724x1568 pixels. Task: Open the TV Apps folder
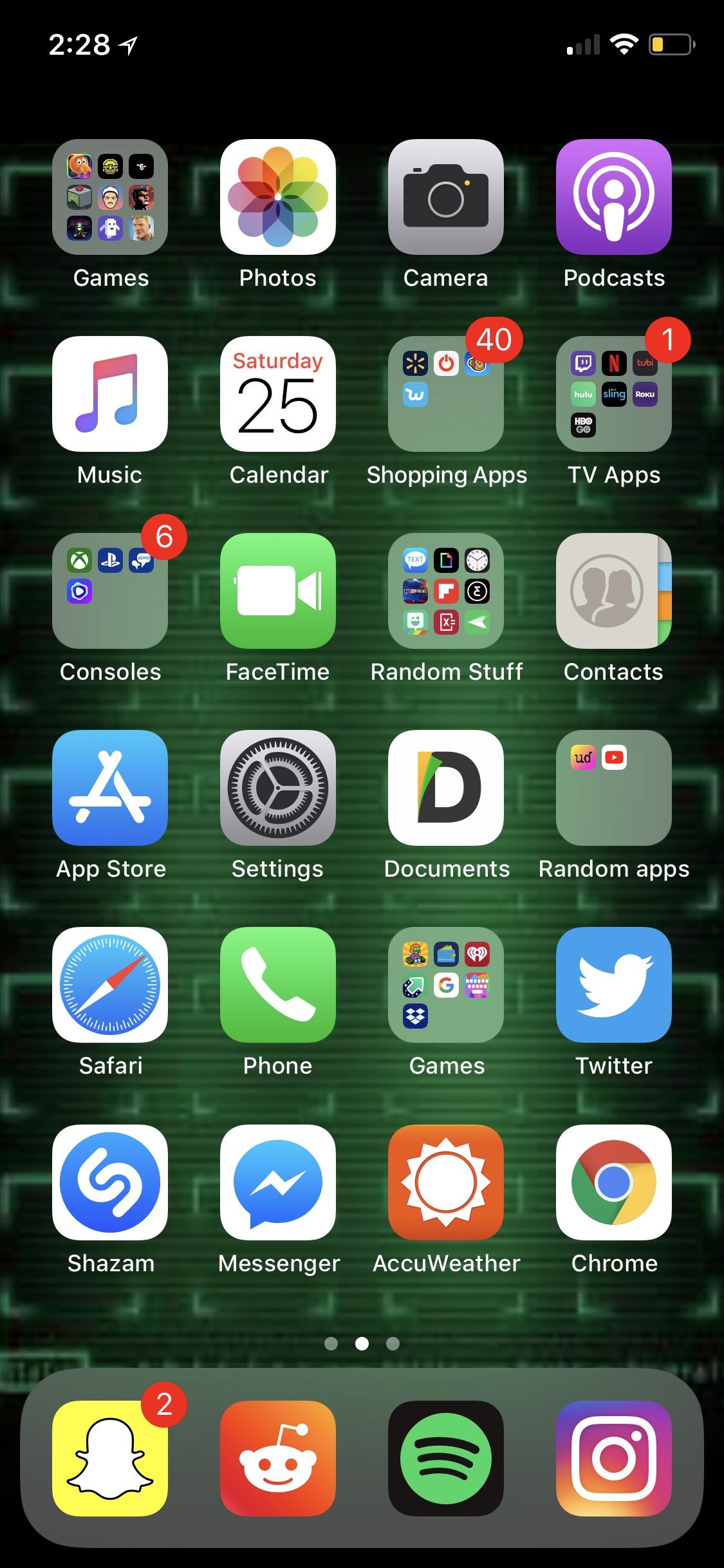click(x=614, y=394)
